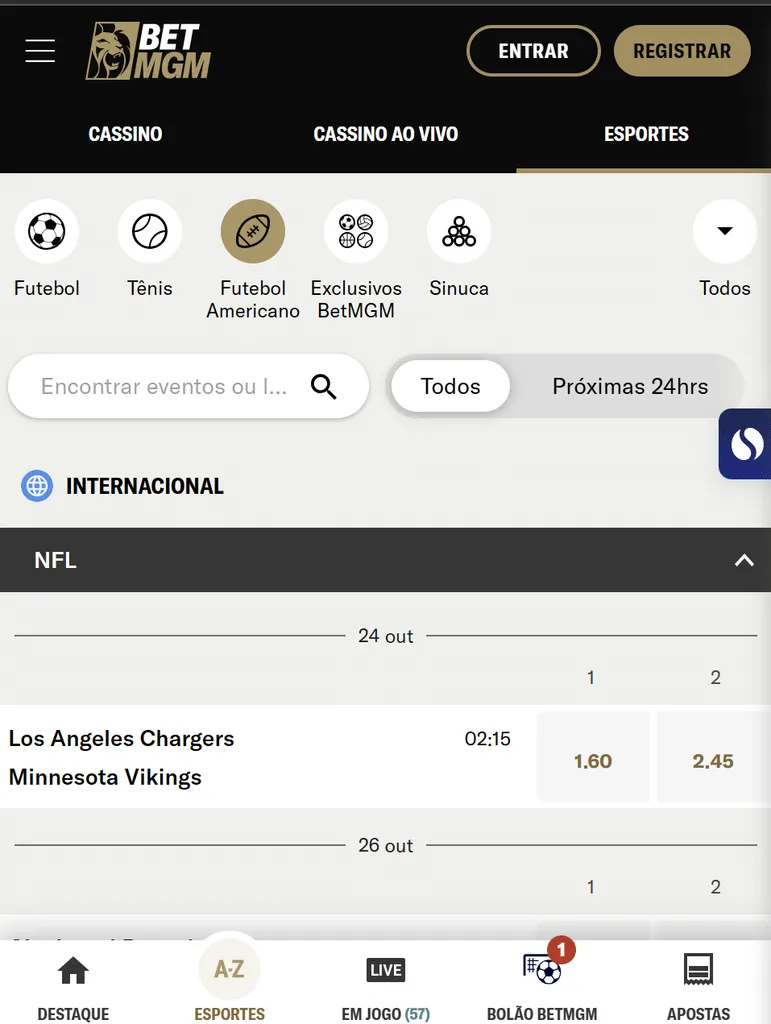The image size is (771, 1024).
Task: Switch to the Cassino tab
Action: [125, 133]
